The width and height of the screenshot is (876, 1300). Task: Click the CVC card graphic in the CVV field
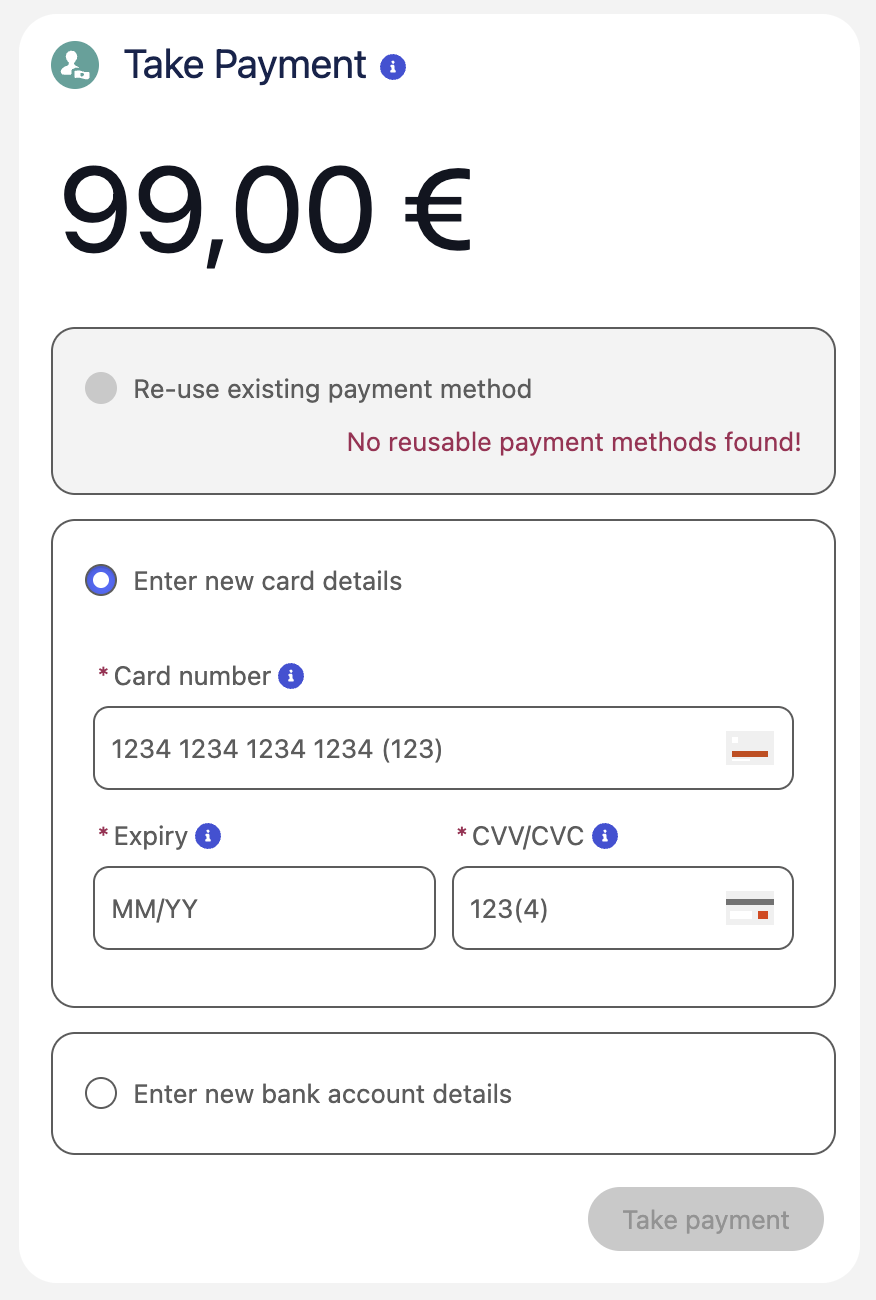(x=749, y=908)
